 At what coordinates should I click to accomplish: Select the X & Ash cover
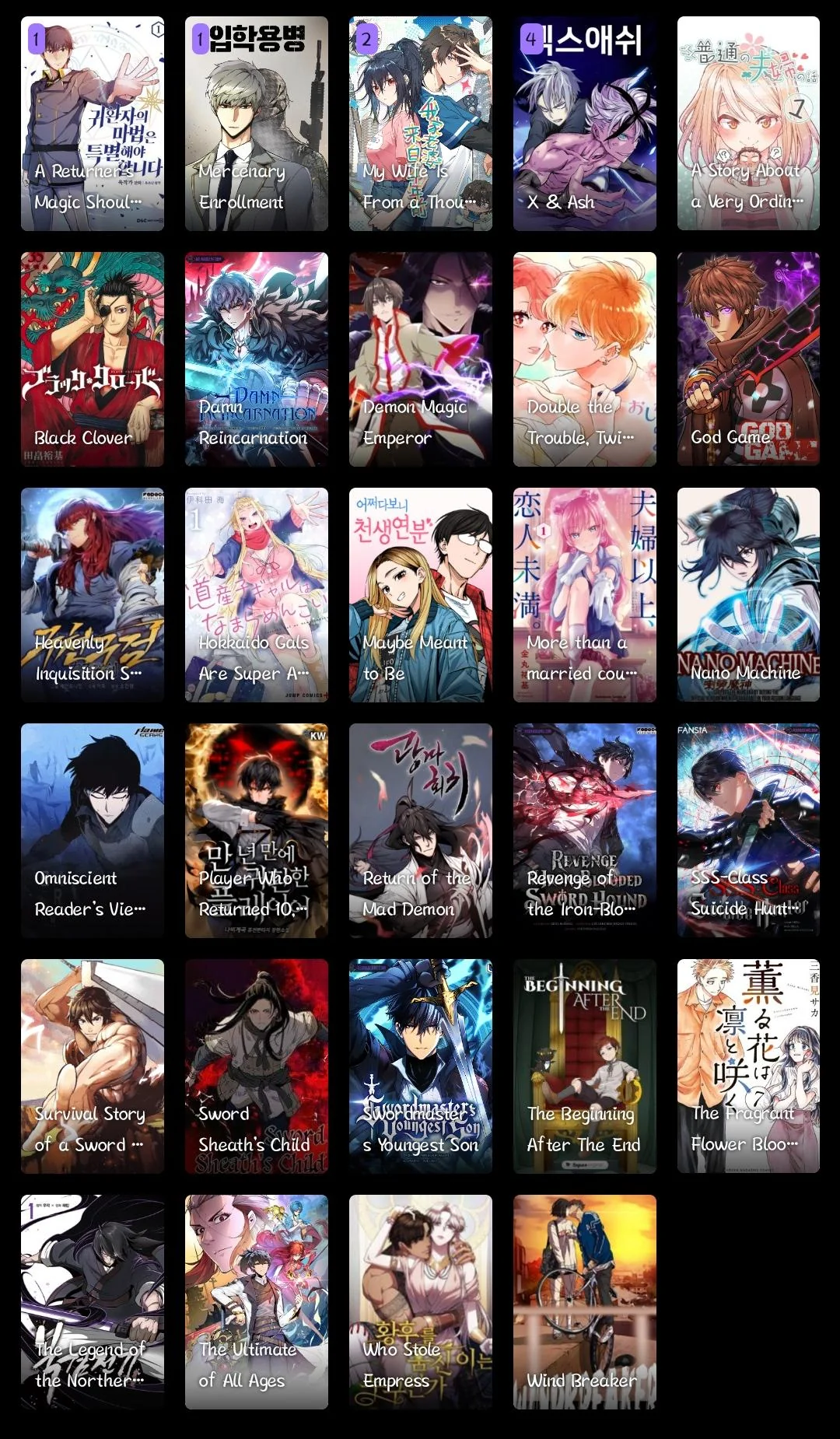click(584, 124)
